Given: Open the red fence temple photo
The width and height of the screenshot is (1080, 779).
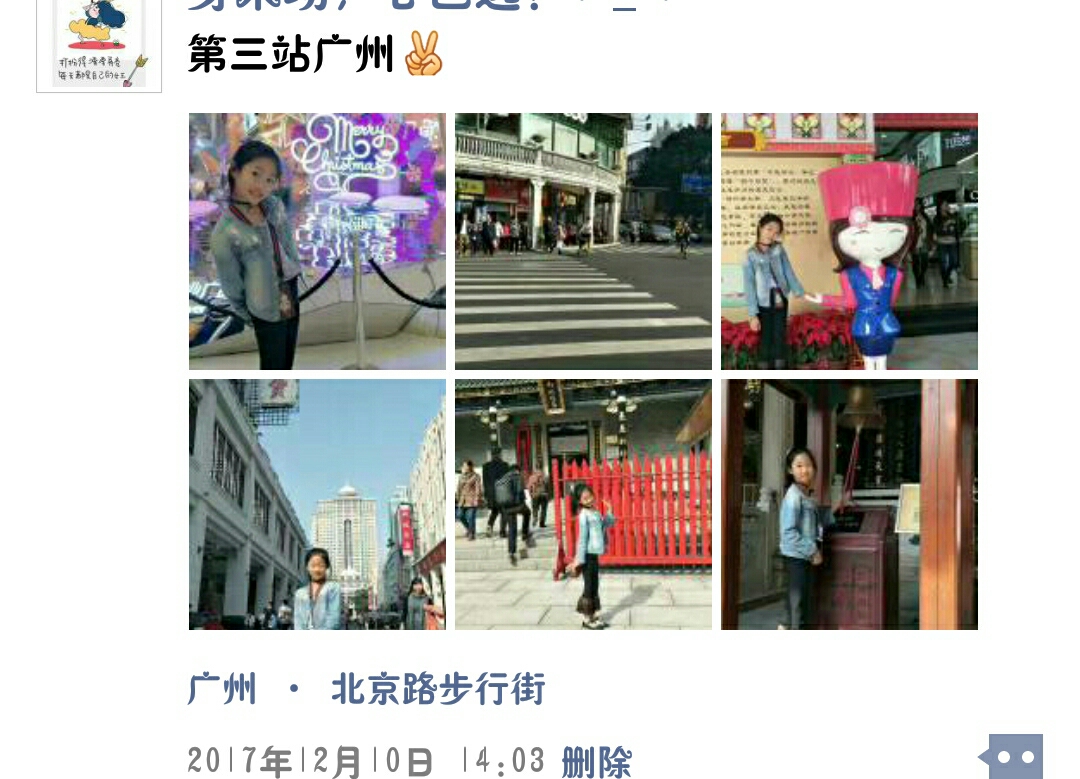Looking at the screenshot, I should [x=583, y=504].
